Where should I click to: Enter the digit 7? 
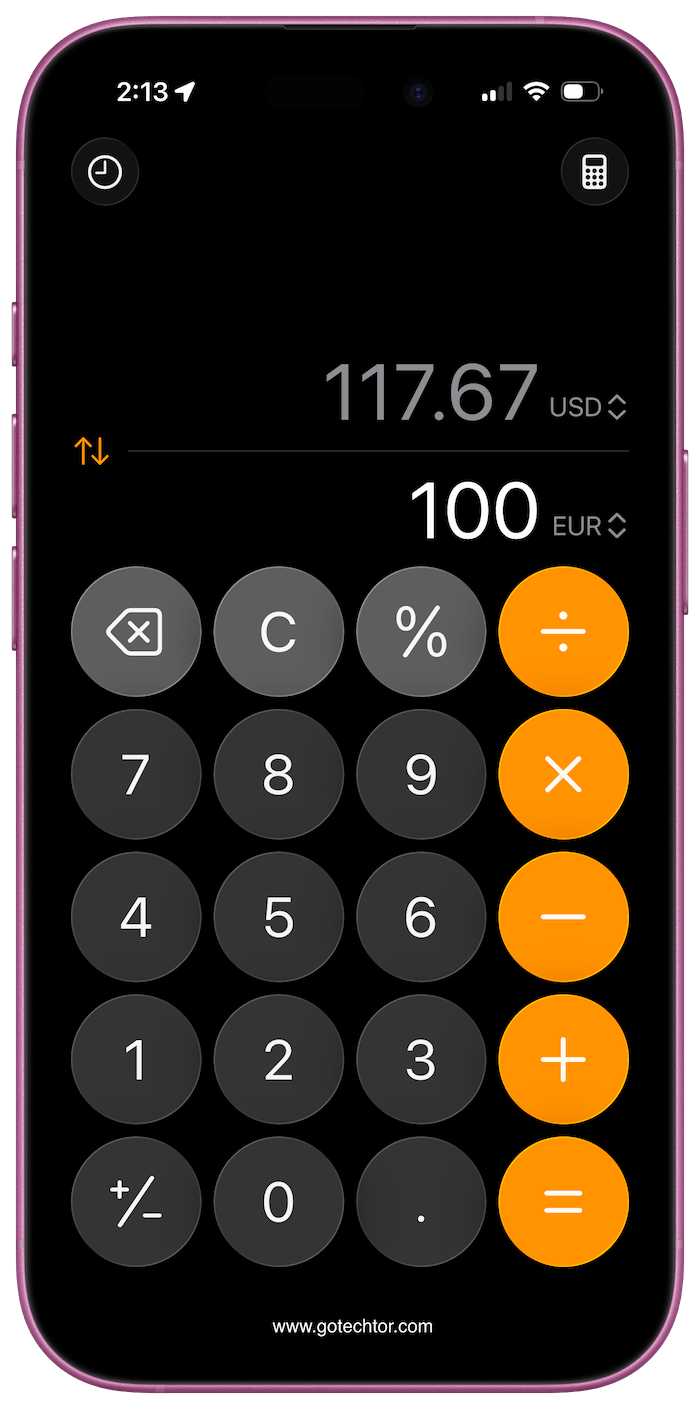[x=136, y=774]
